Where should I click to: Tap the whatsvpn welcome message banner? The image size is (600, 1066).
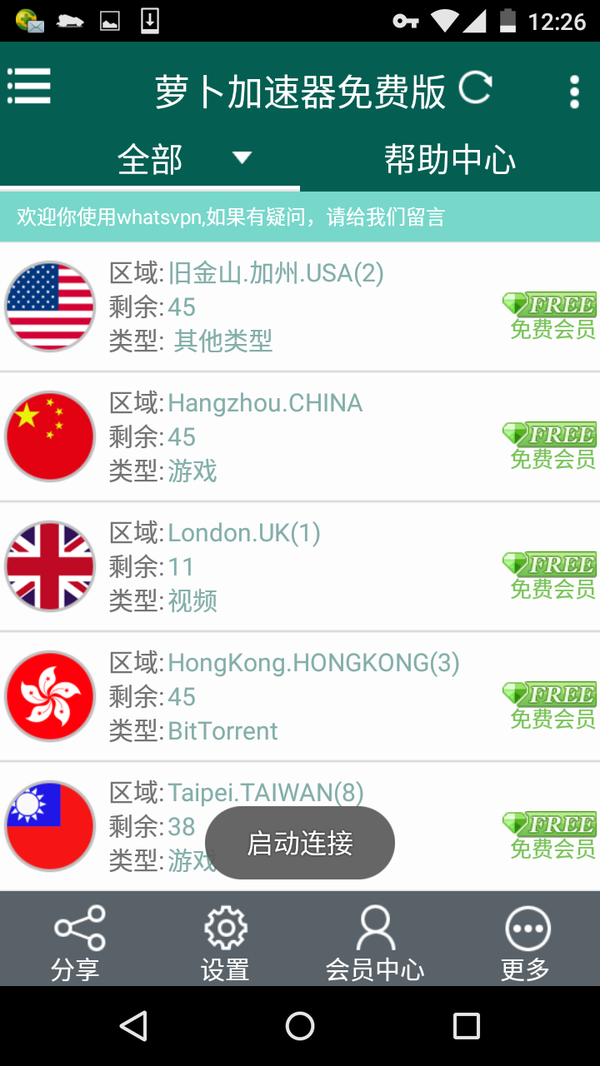[x=300, y=217]
